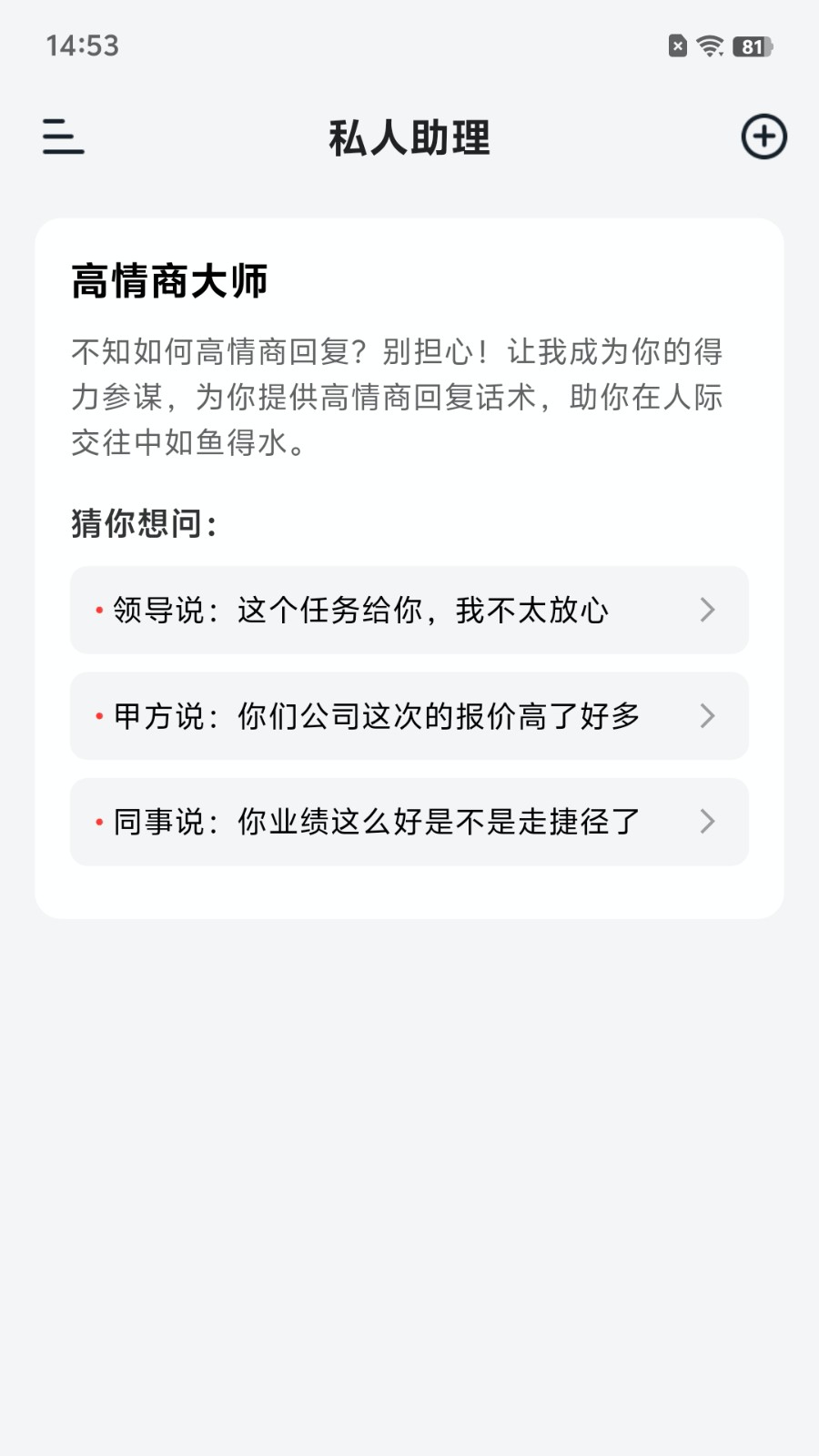Click the no-SIM card status icon

point(676,45)
